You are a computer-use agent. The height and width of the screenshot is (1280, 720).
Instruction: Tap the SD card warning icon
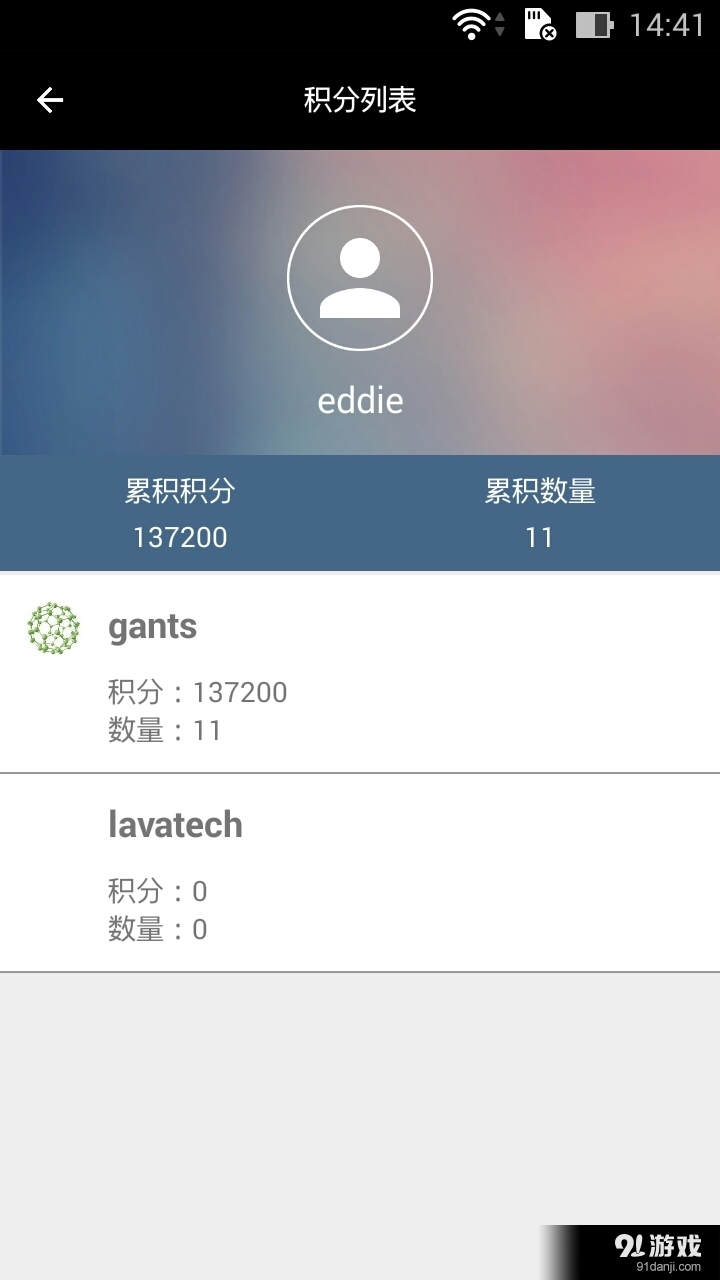[540, 25]
